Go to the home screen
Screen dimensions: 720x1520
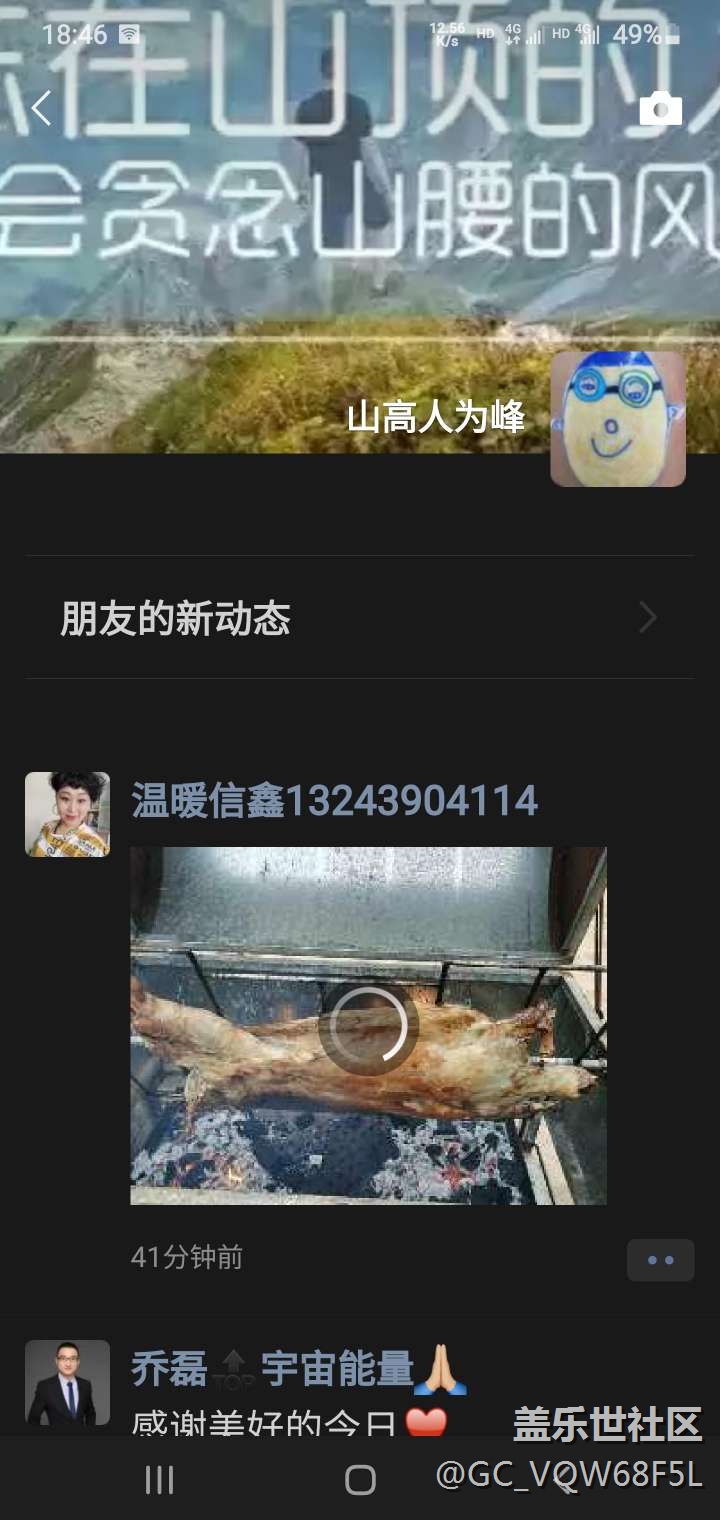pyautogui.click(x=360, y=1480)
